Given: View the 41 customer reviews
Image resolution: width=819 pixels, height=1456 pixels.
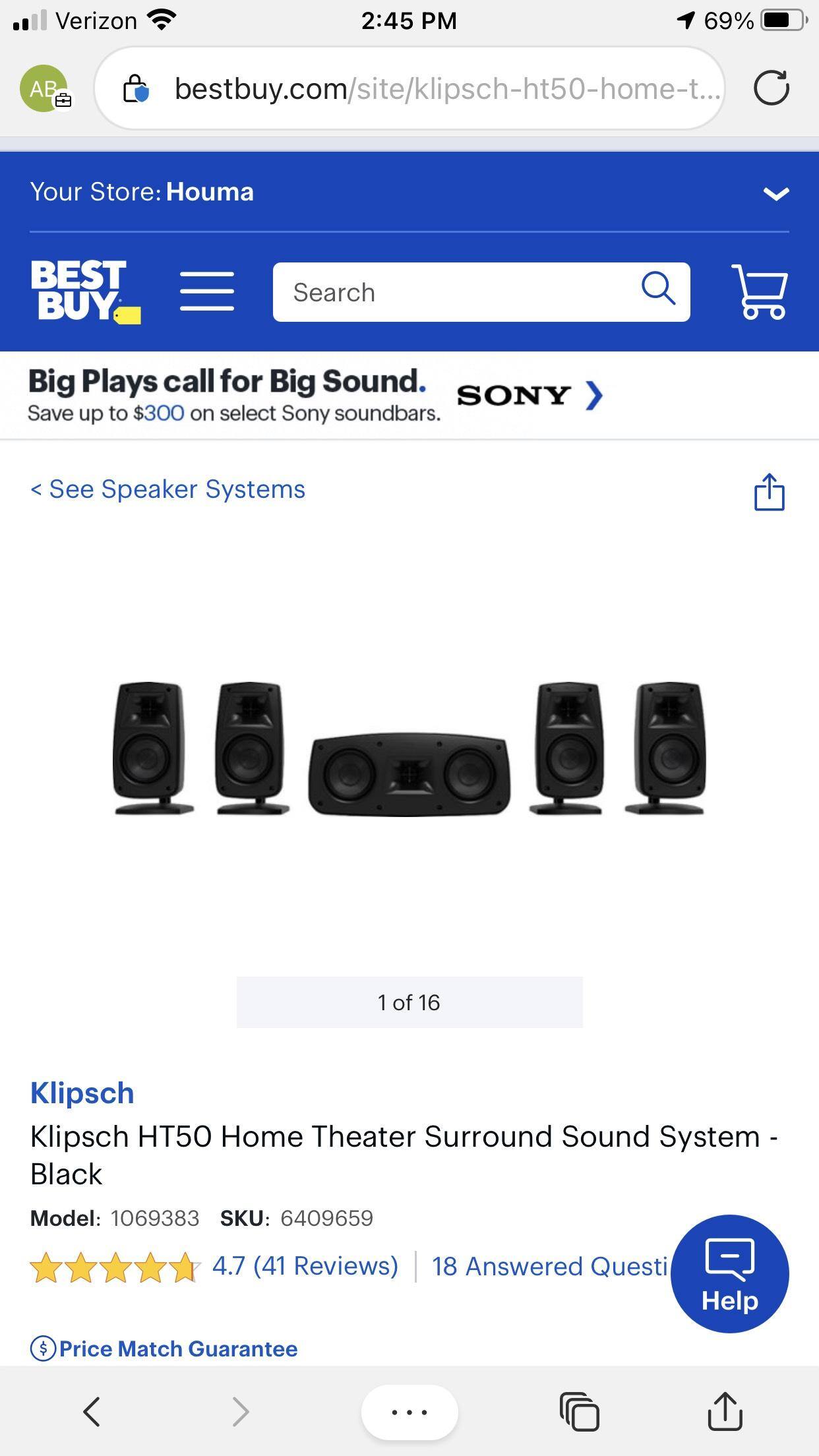Looking at the screenshot, I should pyautogui.click(x=303, y=1266).
